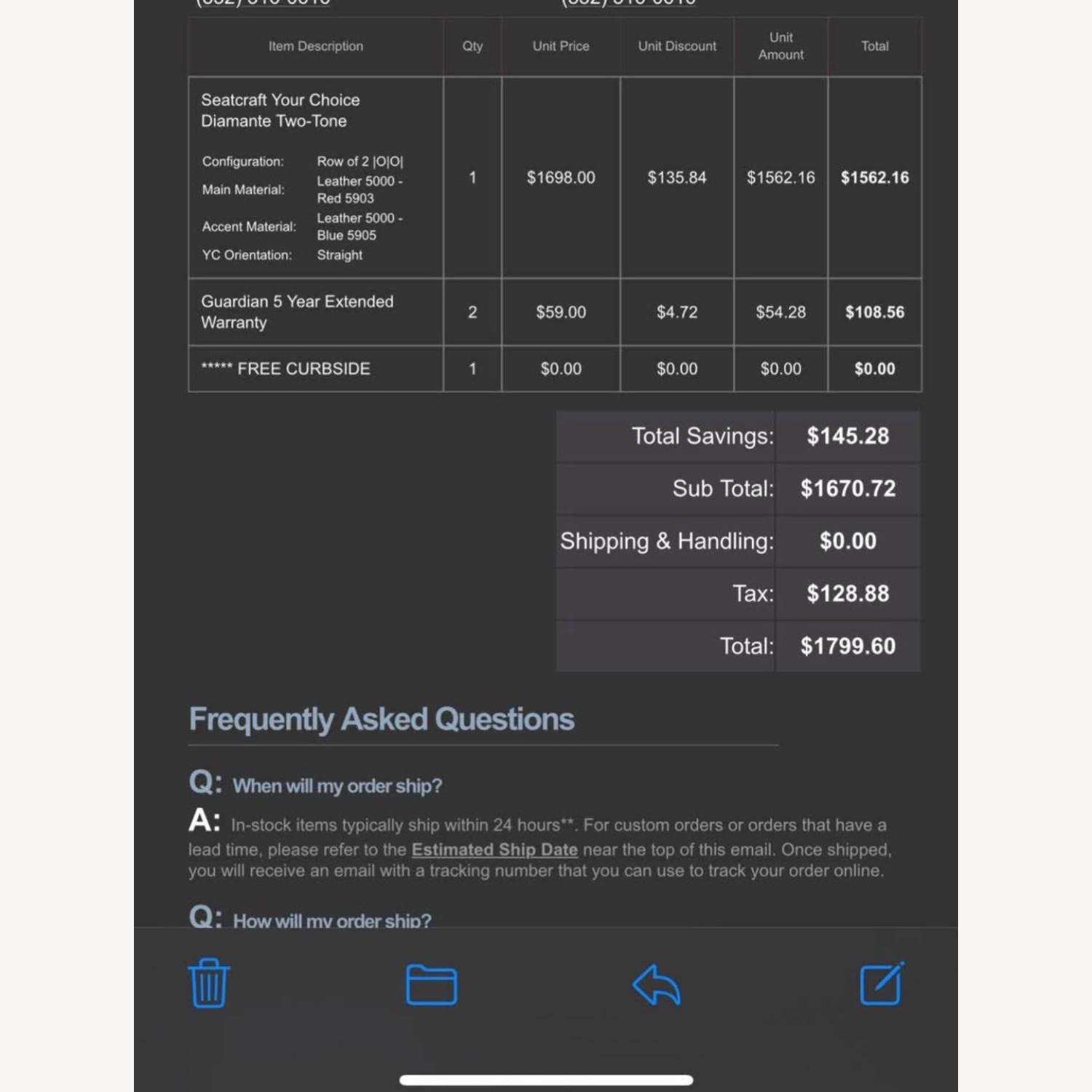The height and width of the screenshot is (1092, 1092).
Task: Compose a new email message
Action: coord(881,984)
